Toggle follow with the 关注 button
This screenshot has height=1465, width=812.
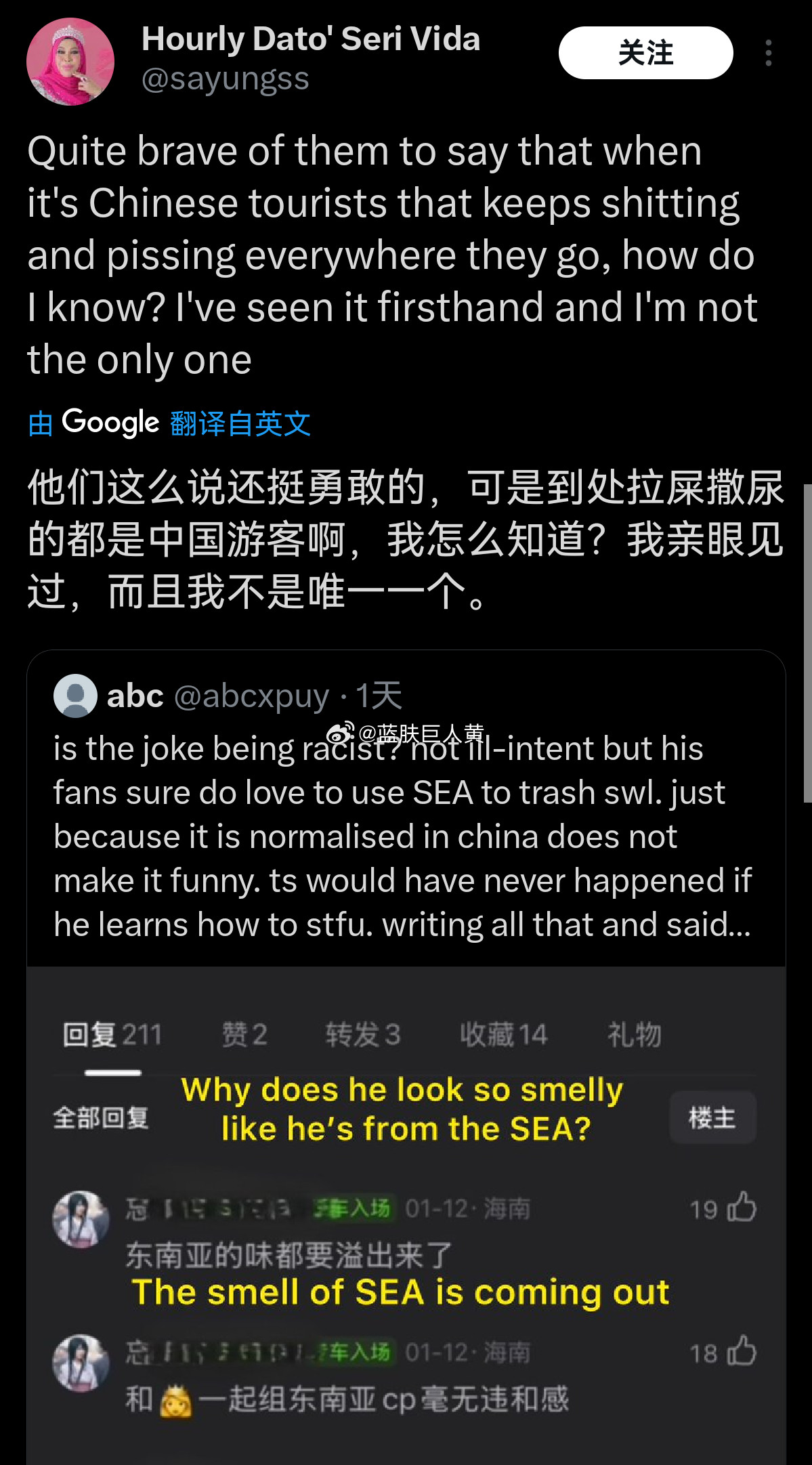(x=646, y=53)
